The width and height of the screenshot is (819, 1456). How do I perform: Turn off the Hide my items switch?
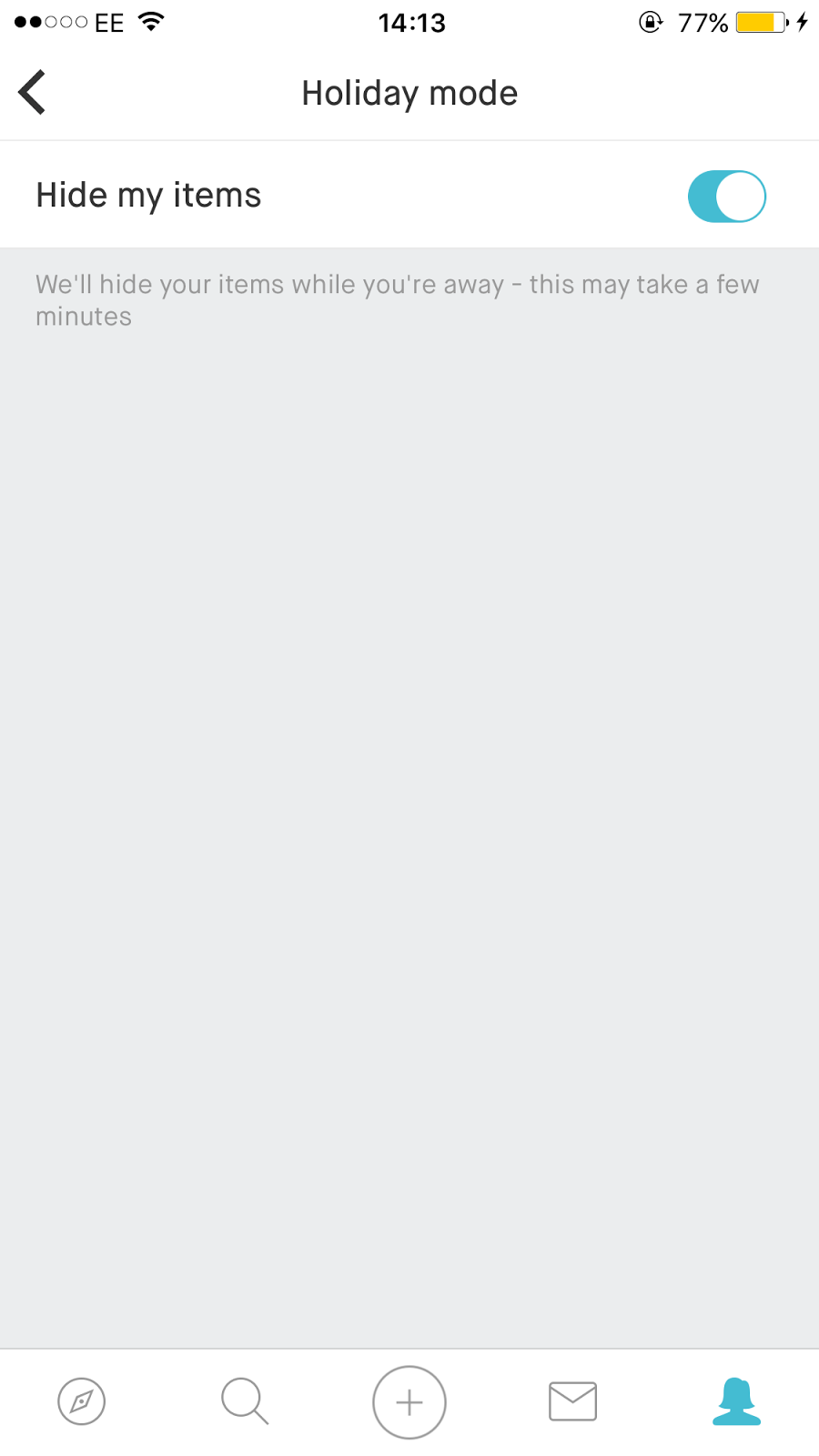(x=726, y=197)
